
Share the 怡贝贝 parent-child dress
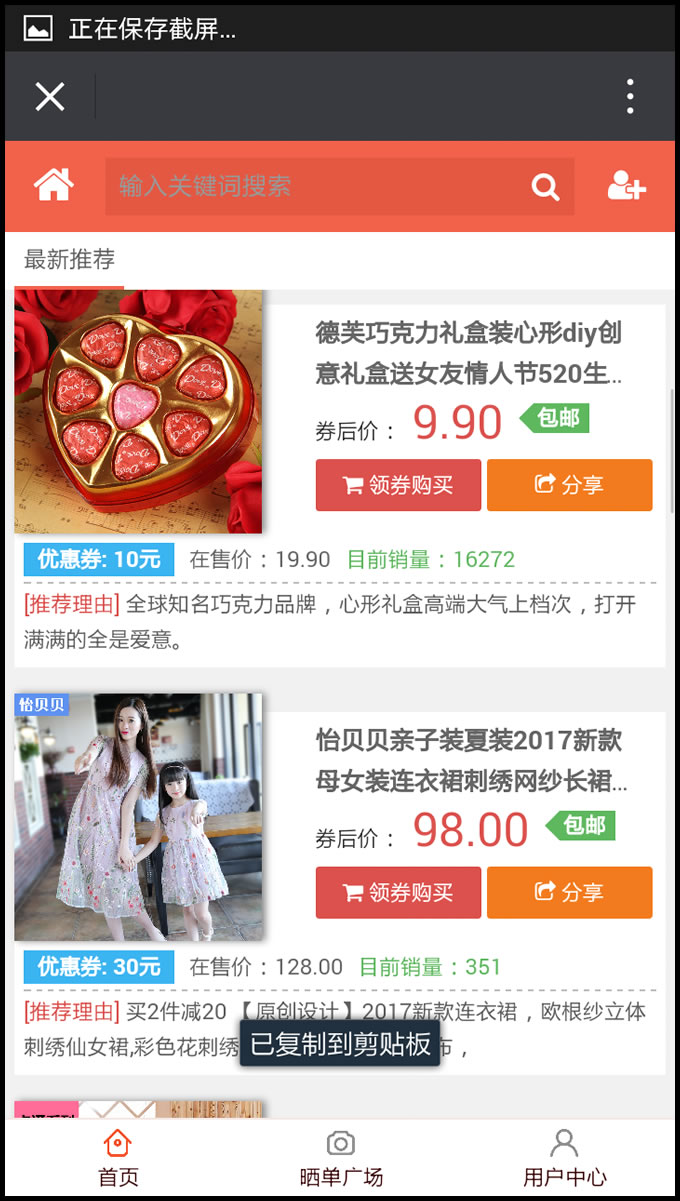[x=569, y=892]
